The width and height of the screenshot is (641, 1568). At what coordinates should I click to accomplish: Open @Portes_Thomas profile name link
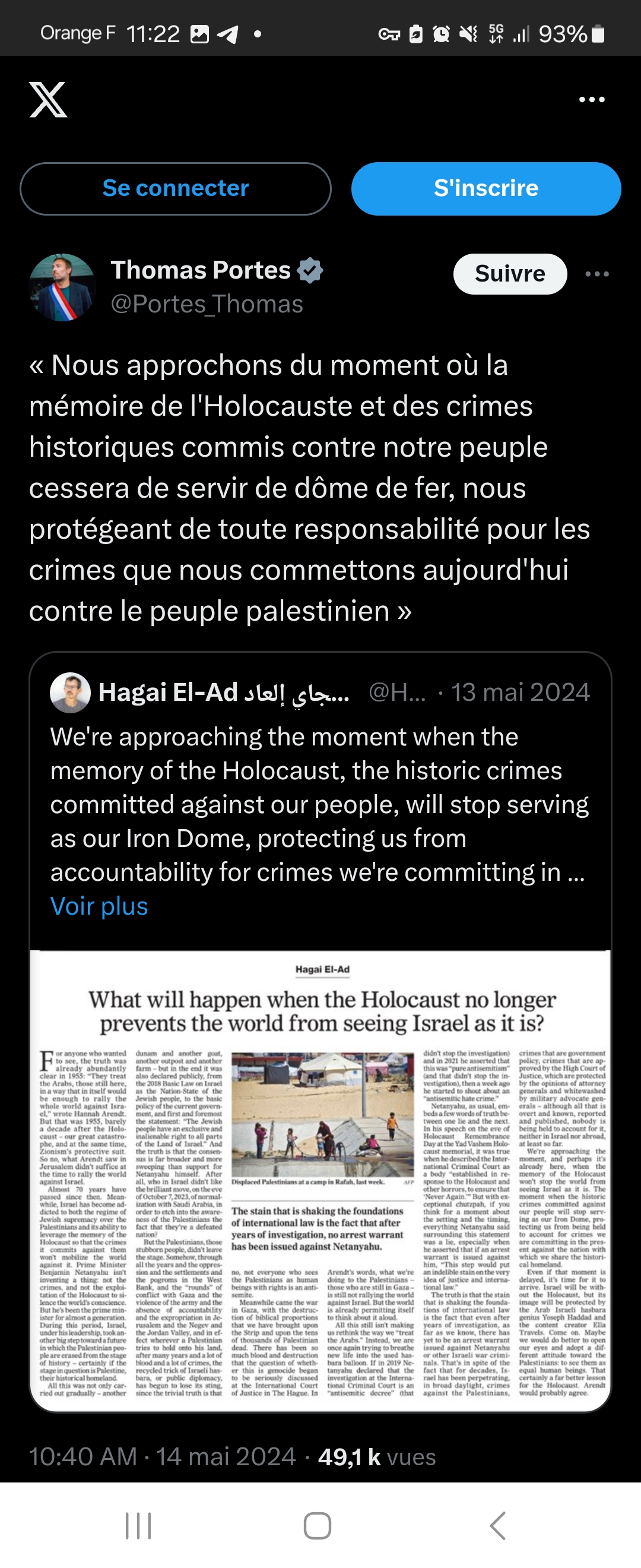click(x=206, y=304)
